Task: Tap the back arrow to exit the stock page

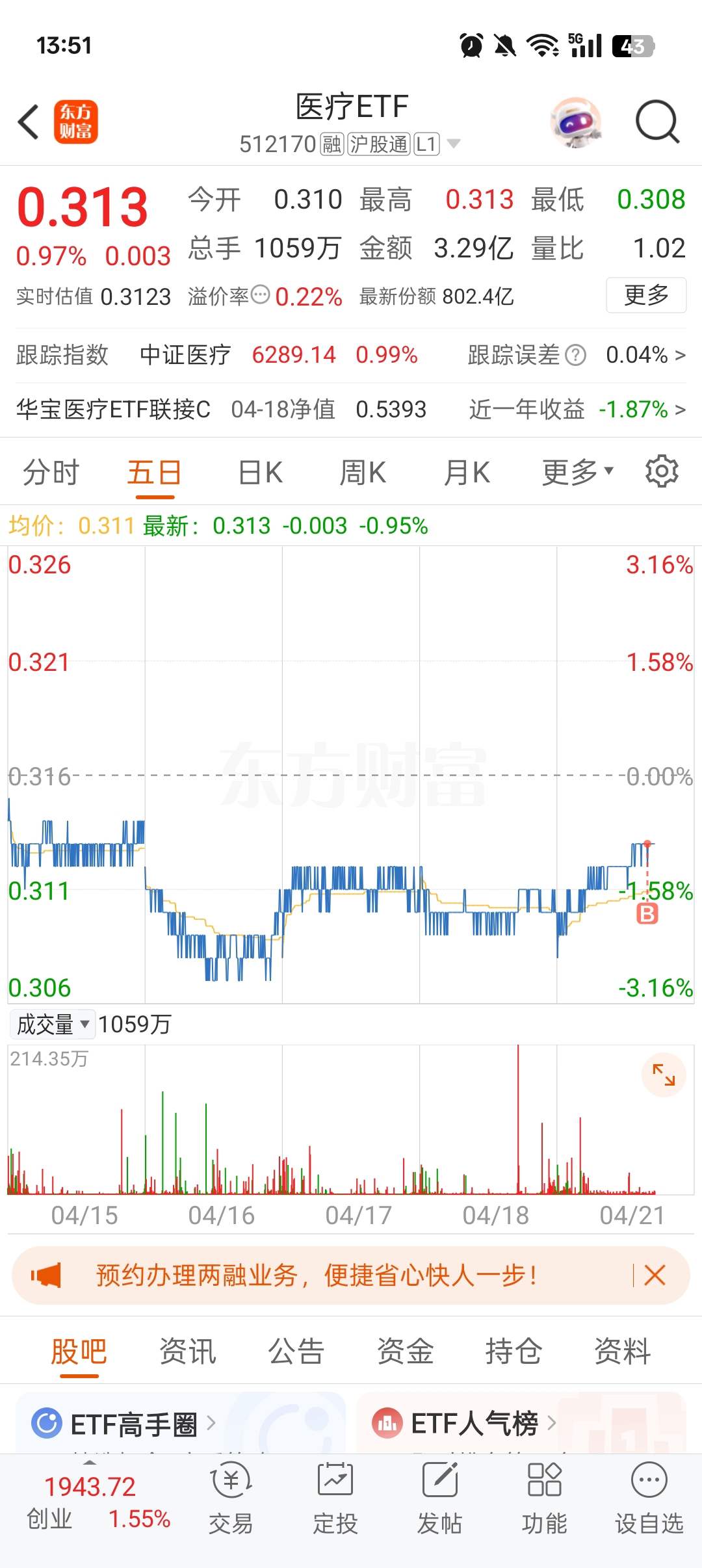Action: click(27, 122)
